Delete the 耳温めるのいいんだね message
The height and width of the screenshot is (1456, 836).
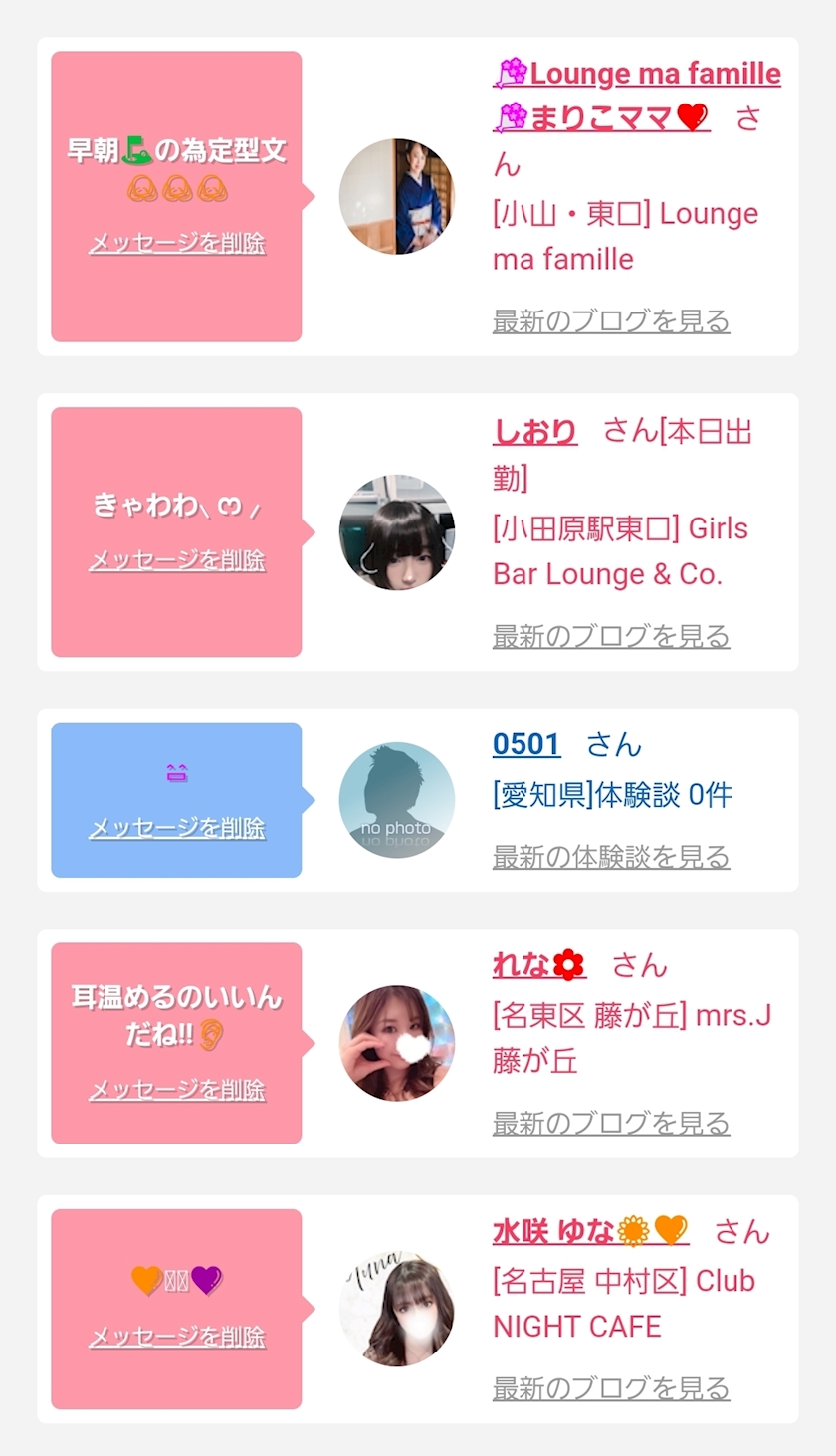click(177, 1090)
